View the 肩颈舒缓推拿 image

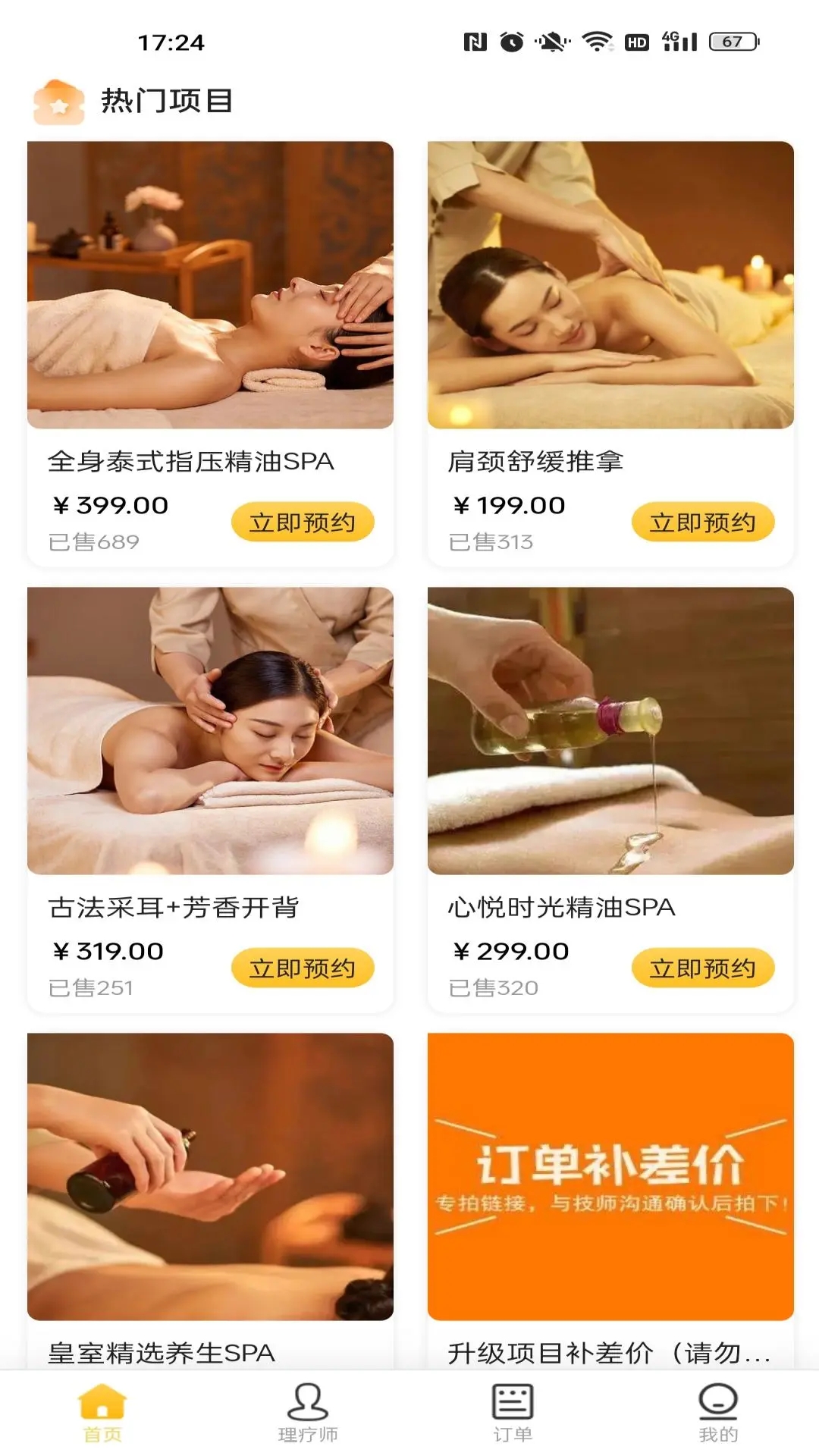point(610,285)
